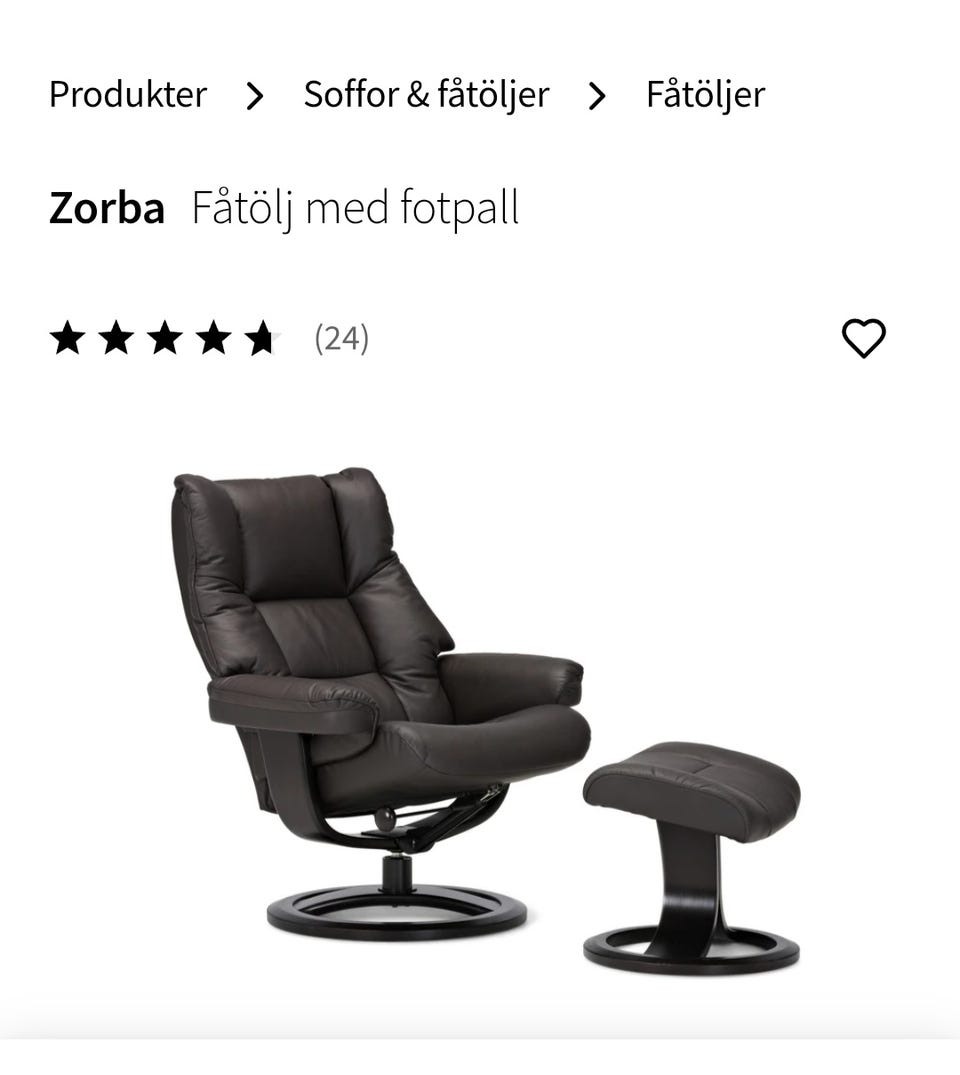
Task: Open the Fåtöljer breadcrumb page
Action: (705, 95)
